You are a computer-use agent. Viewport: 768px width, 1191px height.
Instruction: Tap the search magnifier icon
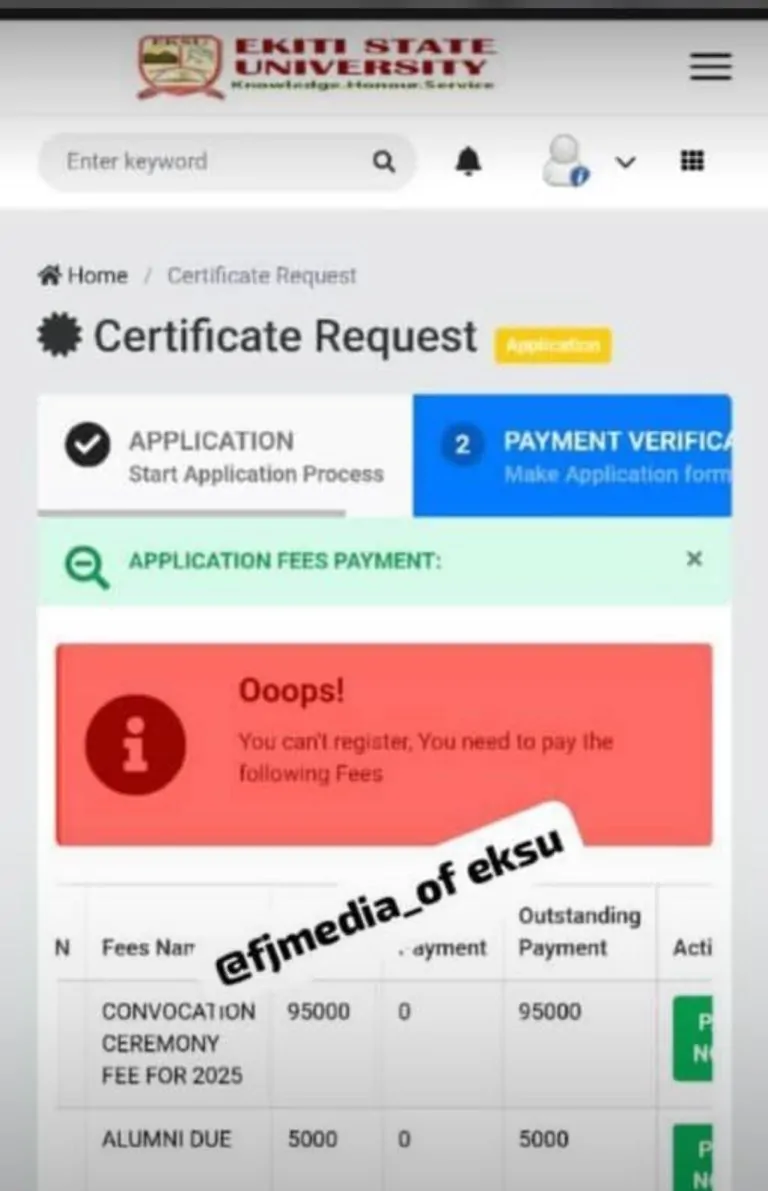(x=384, y=162)
